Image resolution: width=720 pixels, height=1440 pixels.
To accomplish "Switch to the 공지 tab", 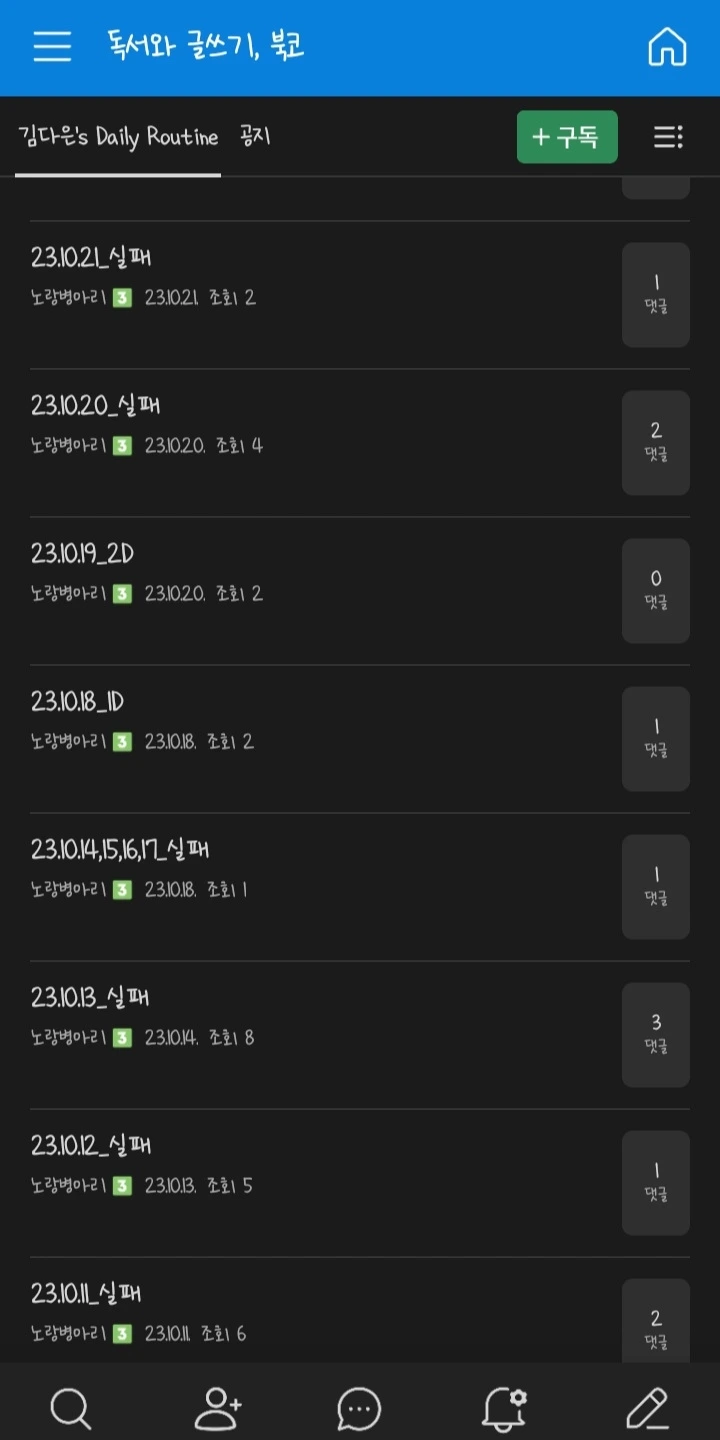I will pos(255,137).
